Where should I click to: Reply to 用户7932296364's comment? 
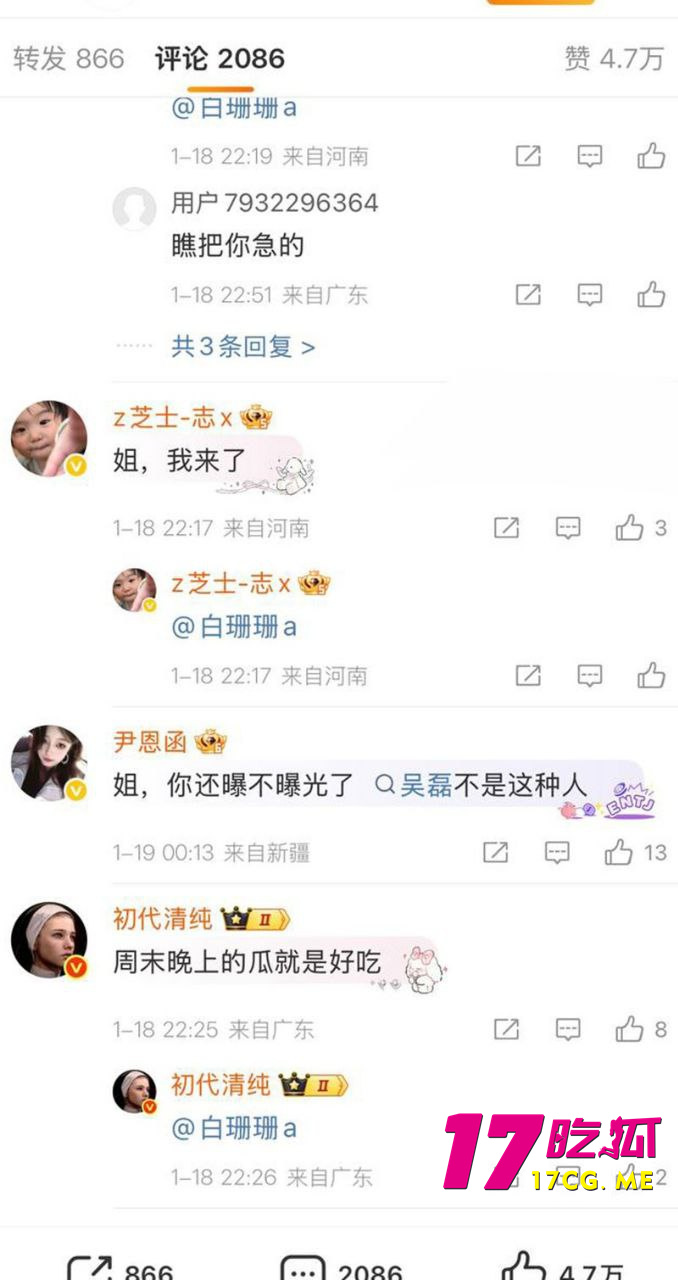click(590, 294)
